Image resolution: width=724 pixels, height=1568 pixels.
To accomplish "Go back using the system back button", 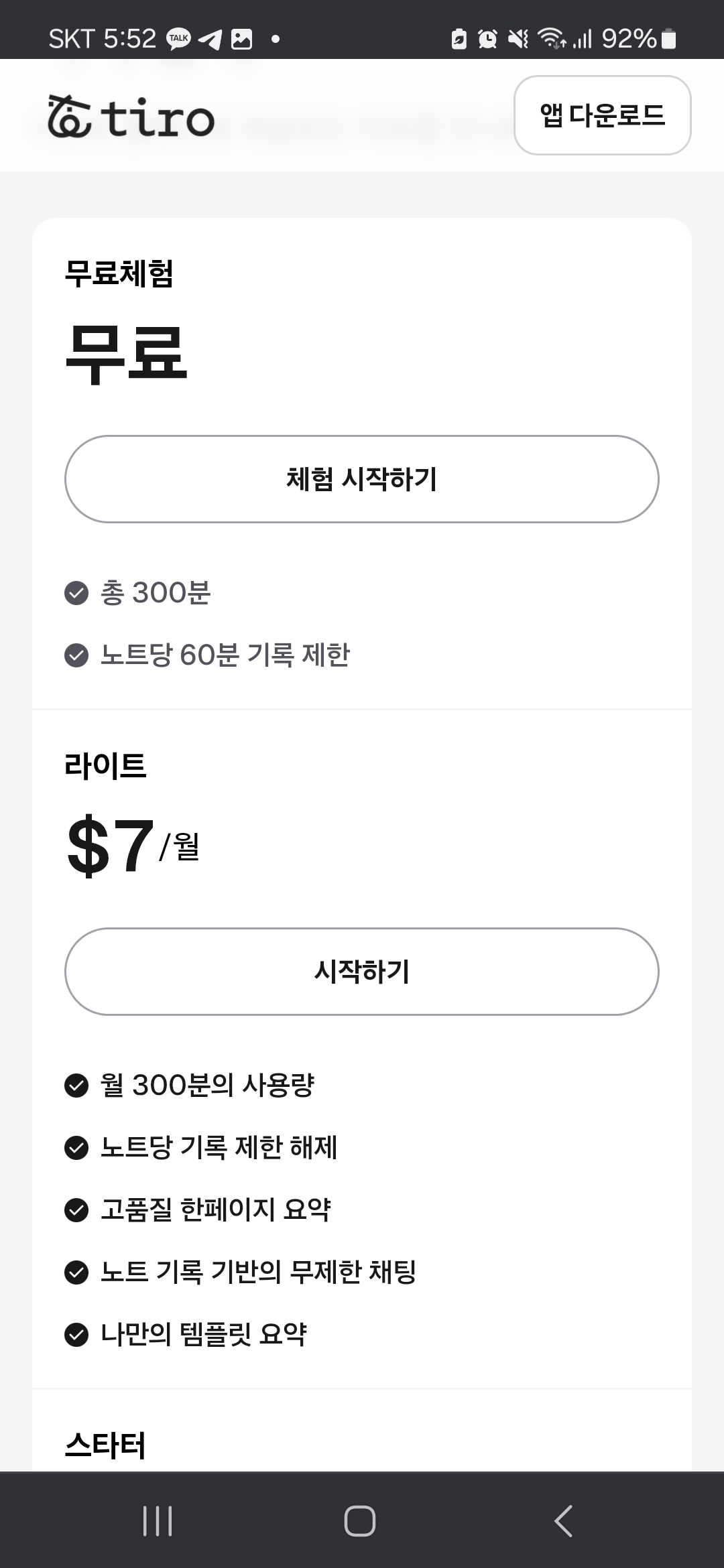I will [x=564, y=1520].
